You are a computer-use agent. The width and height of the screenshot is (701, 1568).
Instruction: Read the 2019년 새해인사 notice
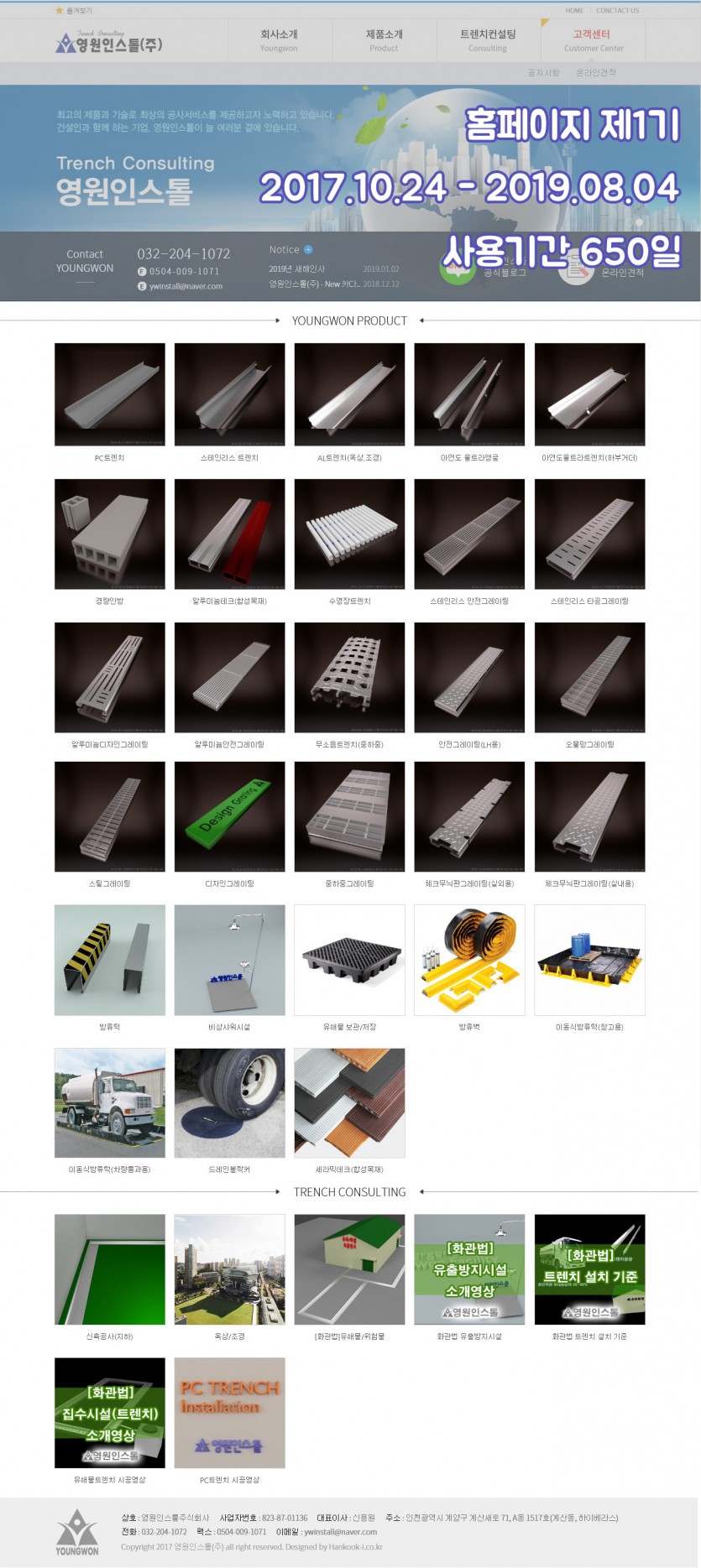[x=297, y=269]
